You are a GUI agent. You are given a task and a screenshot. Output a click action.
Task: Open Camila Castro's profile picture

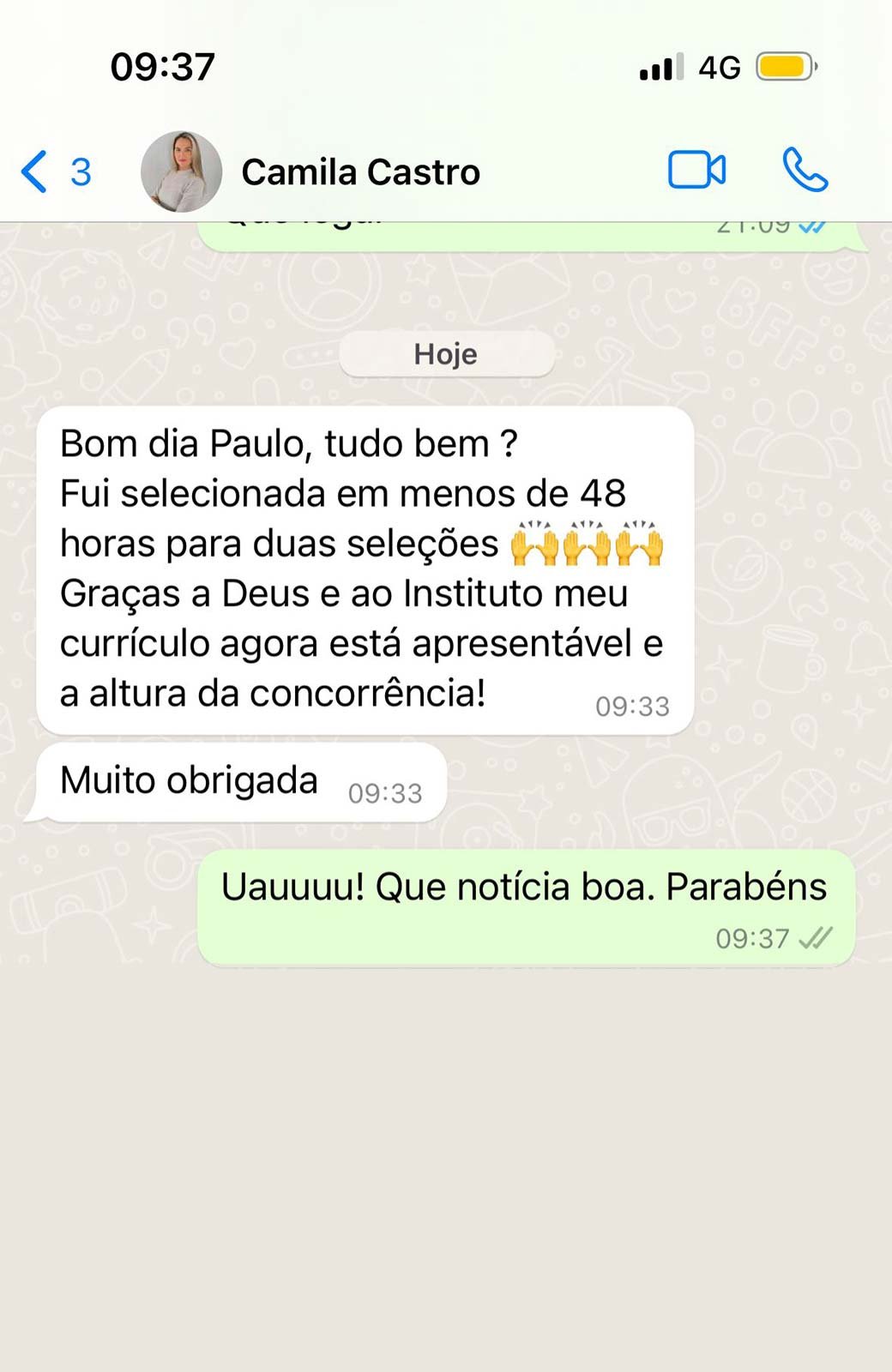click(x=181, y=171)
